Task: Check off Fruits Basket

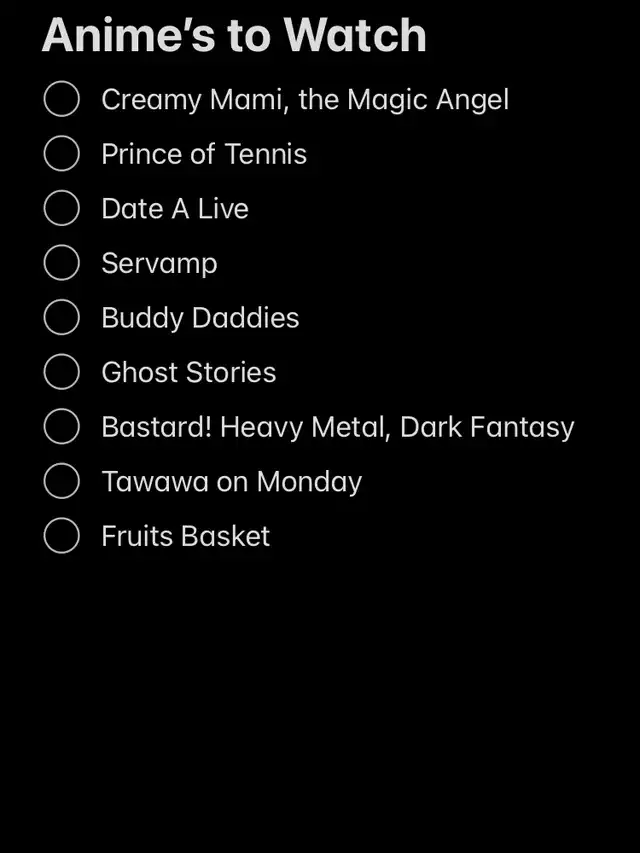Action: point(62,535)
